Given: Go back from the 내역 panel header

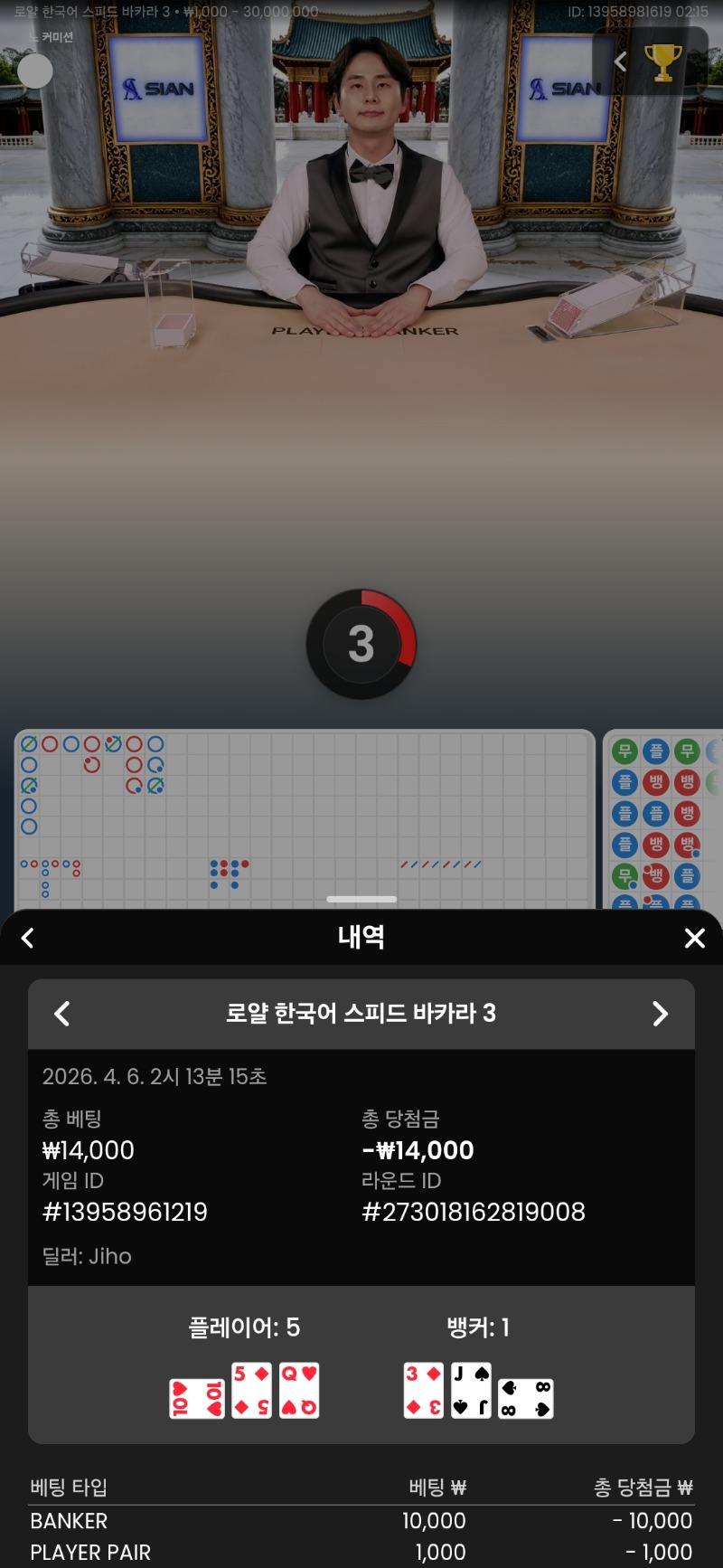Looking at the screenshot, I should [x=28, y=938].
